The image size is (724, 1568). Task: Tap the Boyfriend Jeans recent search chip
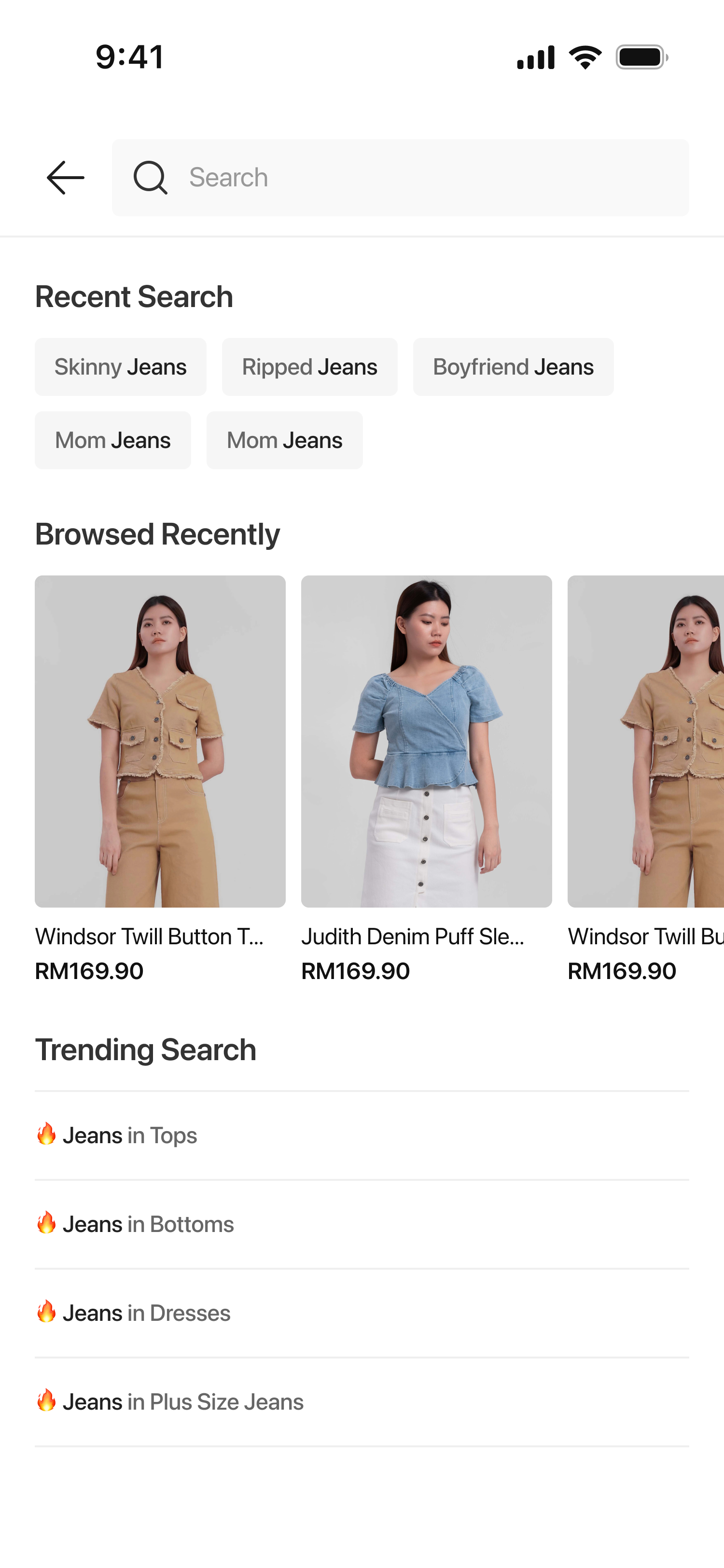tap(513, 367)
